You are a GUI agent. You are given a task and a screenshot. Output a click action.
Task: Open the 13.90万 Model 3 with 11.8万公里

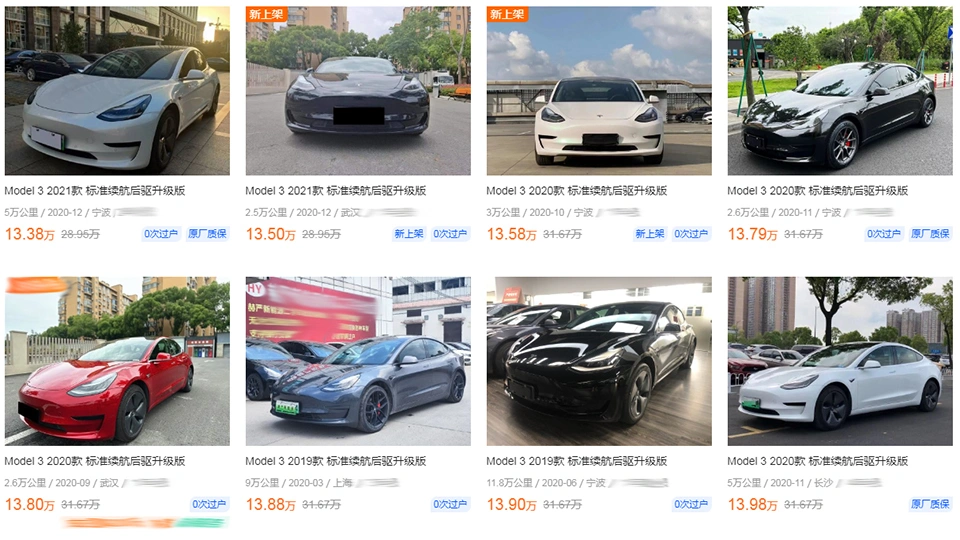599,362
